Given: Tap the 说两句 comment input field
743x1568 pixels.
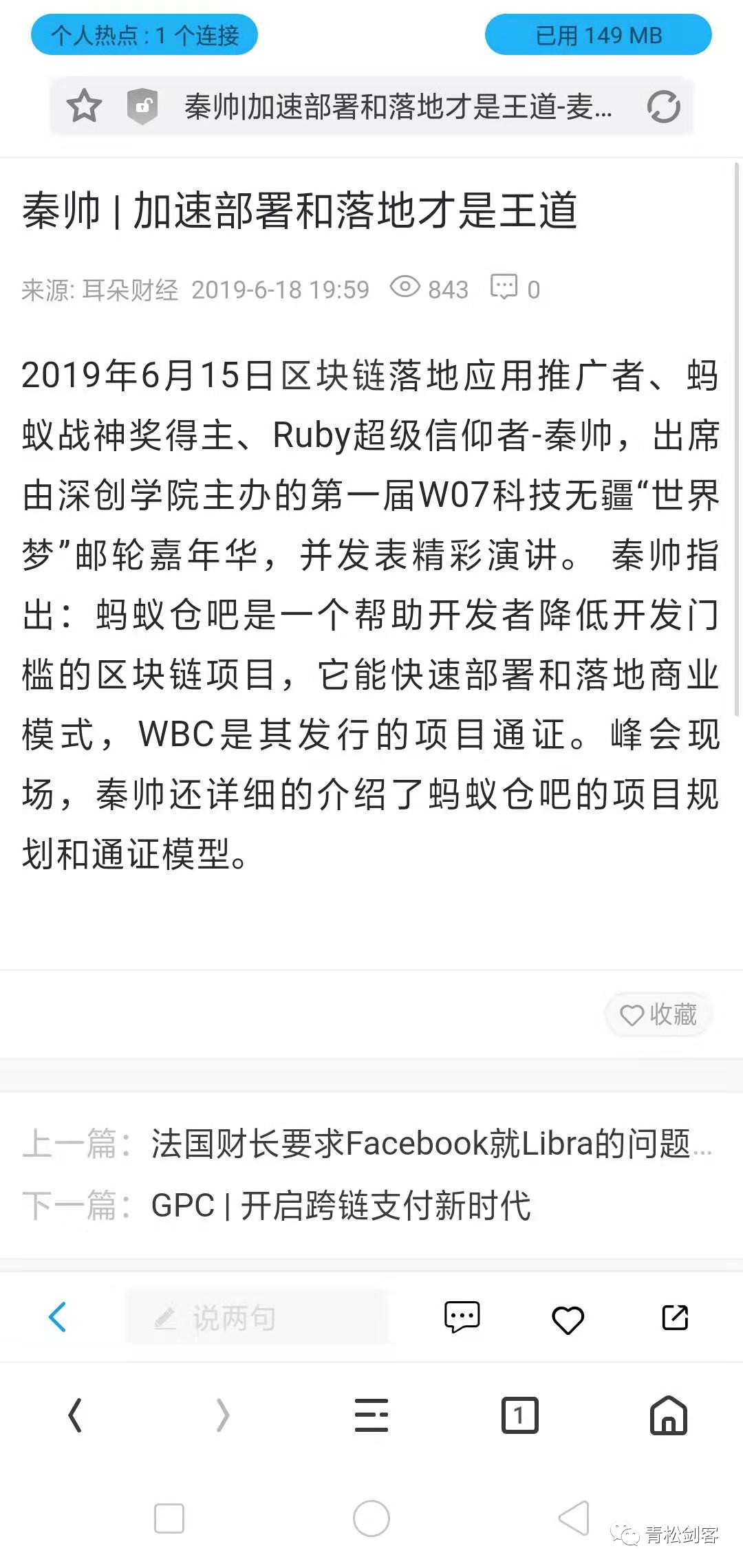Looking at the screenshot, I should click(x=258, y=1318).
